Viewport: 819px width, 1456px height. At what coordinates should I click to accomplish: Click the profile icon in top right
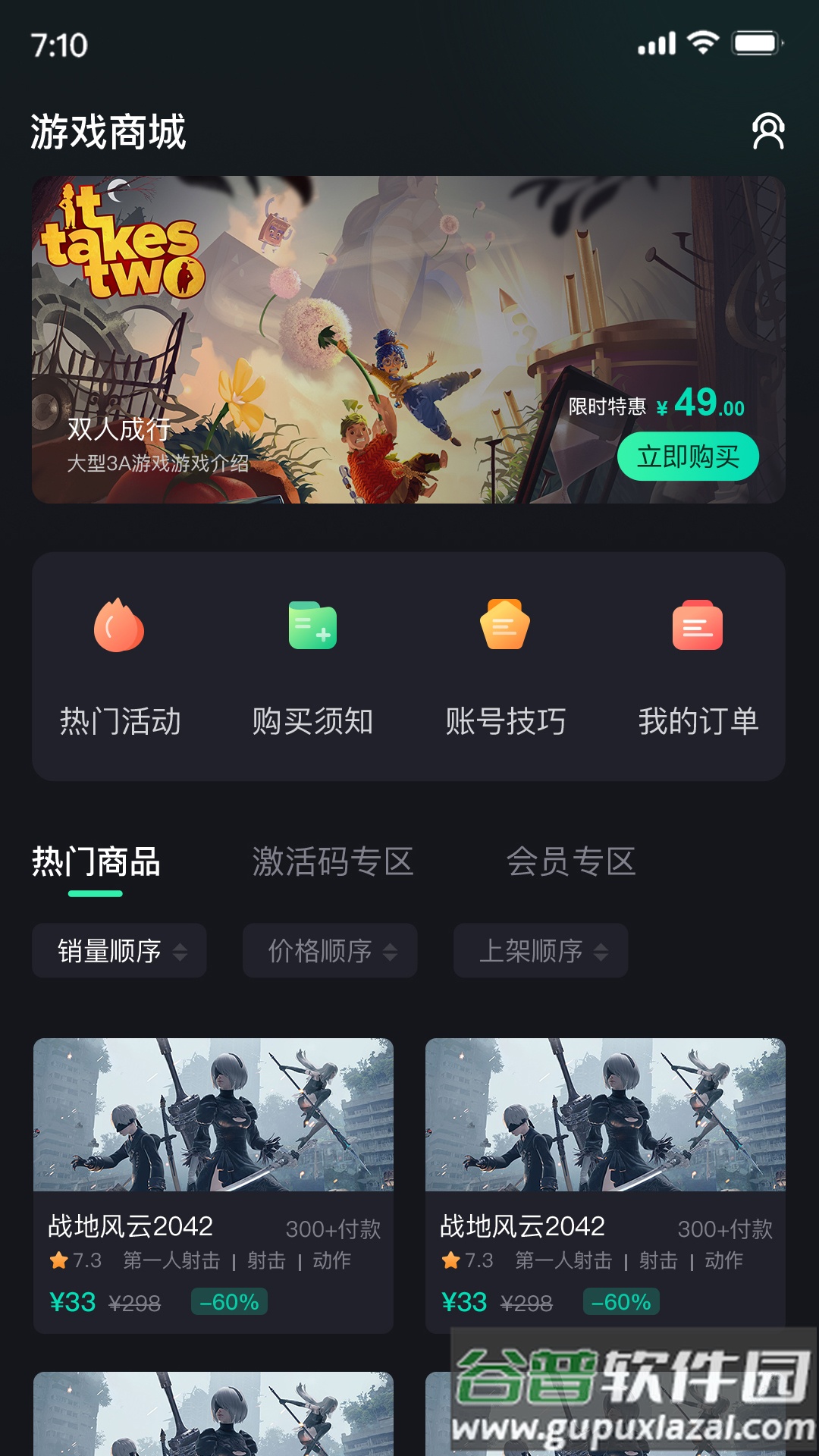(x=768, y=130)
